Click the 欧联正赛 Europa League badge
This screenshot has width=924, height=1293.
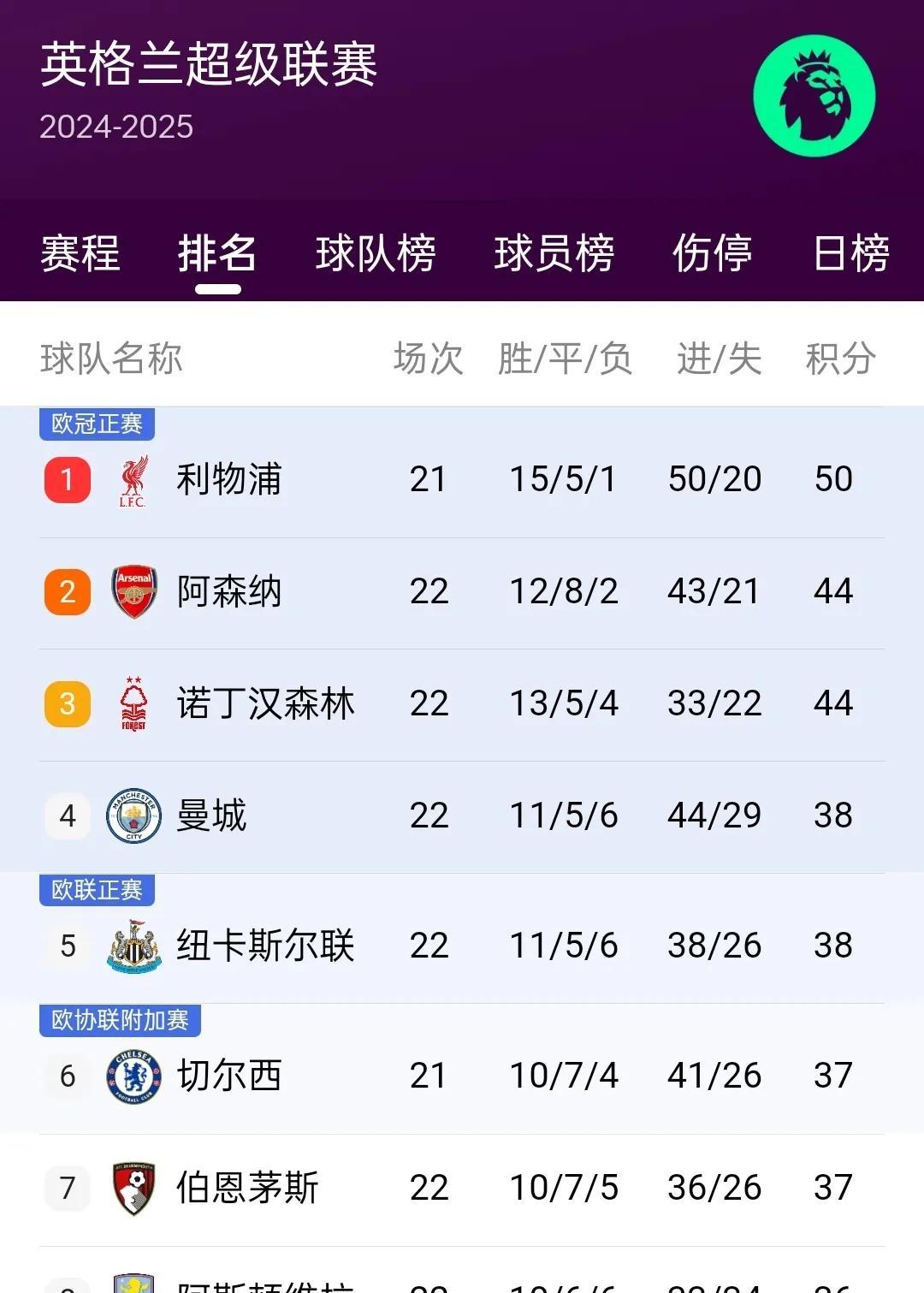coord(96,889)
